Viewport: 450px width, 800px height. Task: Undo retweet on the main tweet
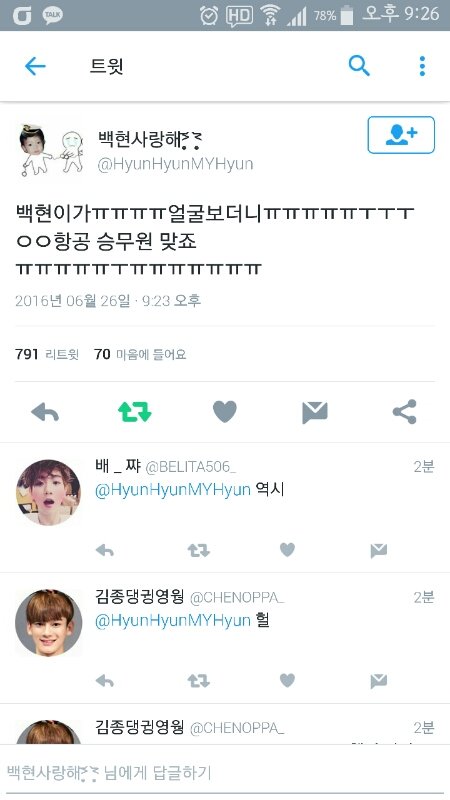pos(135,412)
